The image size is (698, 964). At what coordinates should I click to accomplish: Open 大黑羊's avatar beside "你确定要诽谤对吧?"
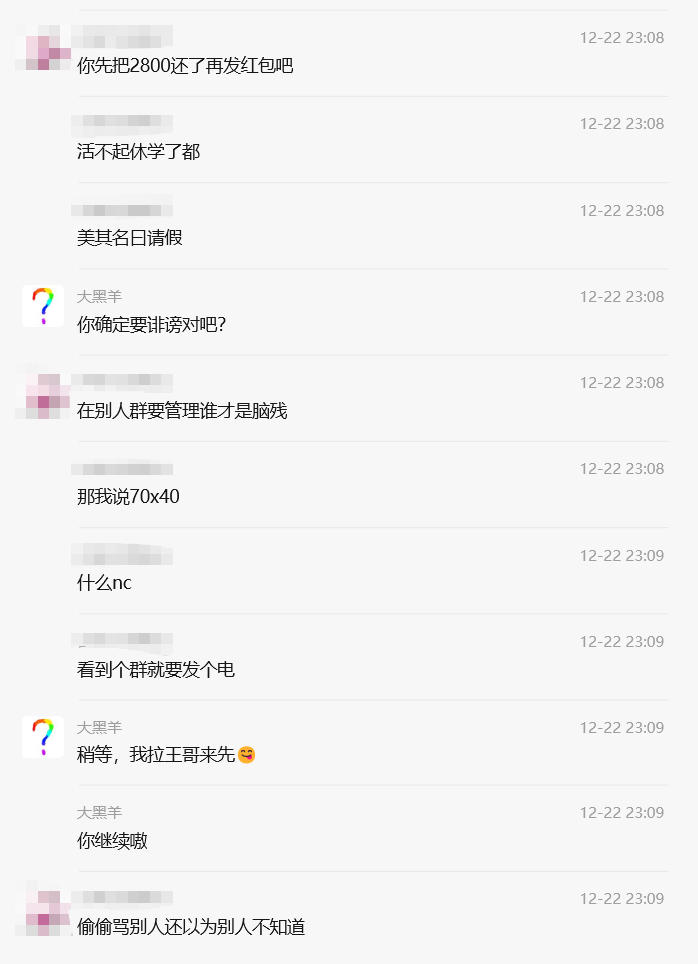43,306
